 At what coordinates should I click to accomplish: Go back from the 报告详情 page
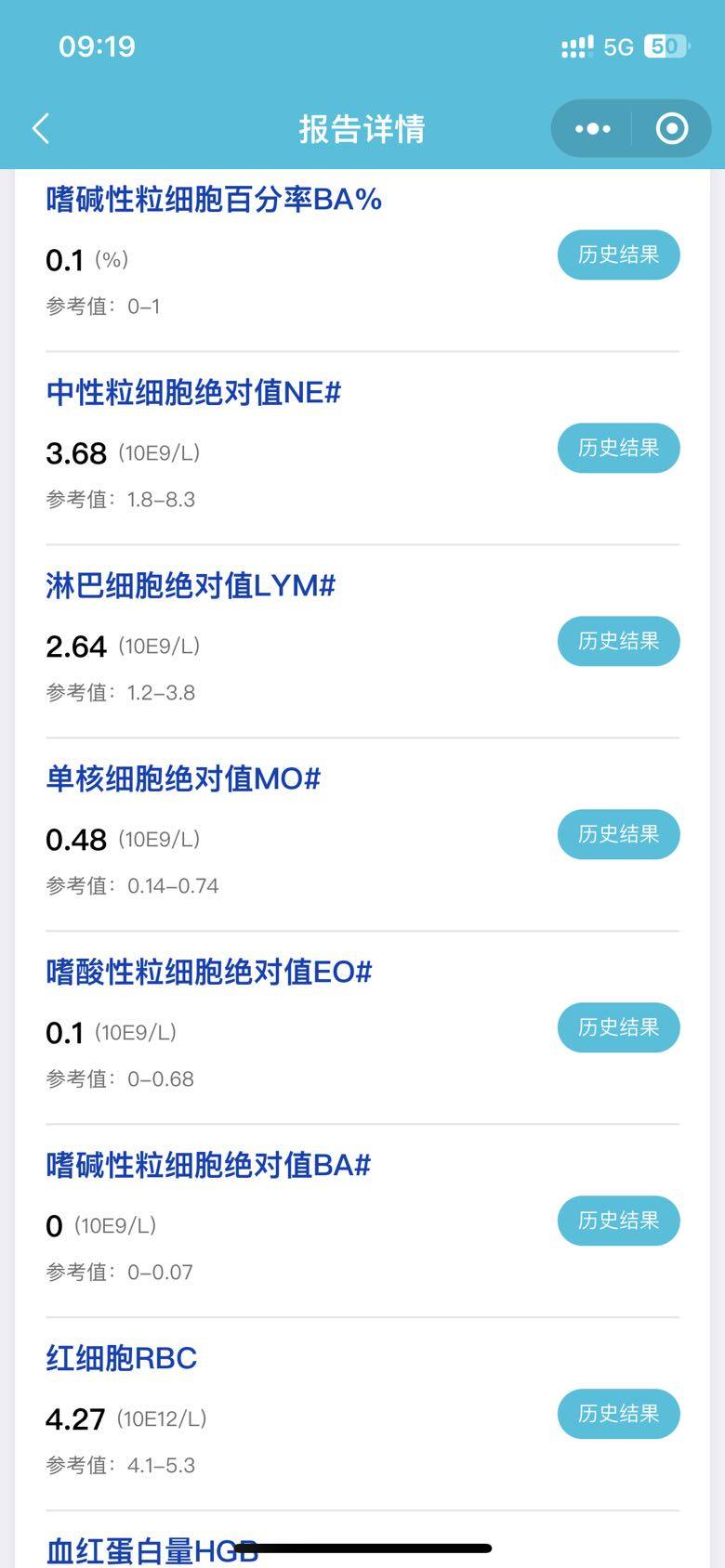pyautogui.click(x=41, y=128)
